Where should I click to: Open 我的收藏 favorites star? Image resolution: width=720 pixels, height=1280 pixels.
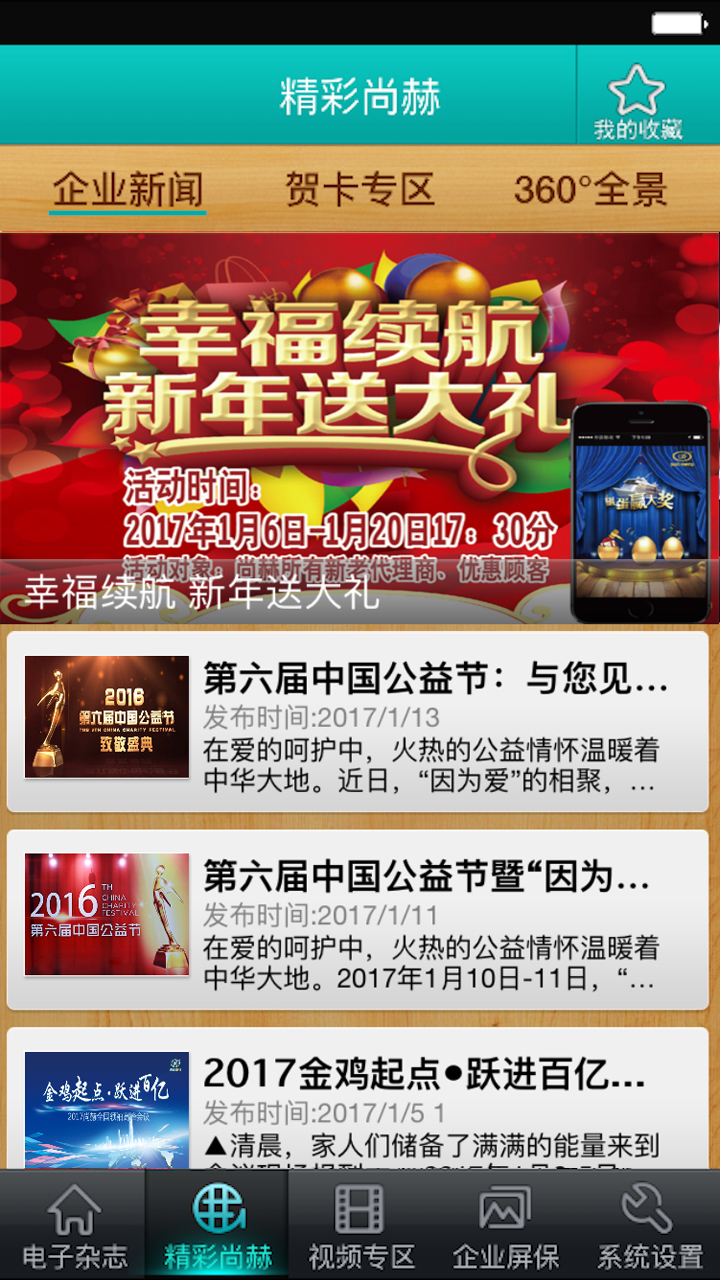638,100
